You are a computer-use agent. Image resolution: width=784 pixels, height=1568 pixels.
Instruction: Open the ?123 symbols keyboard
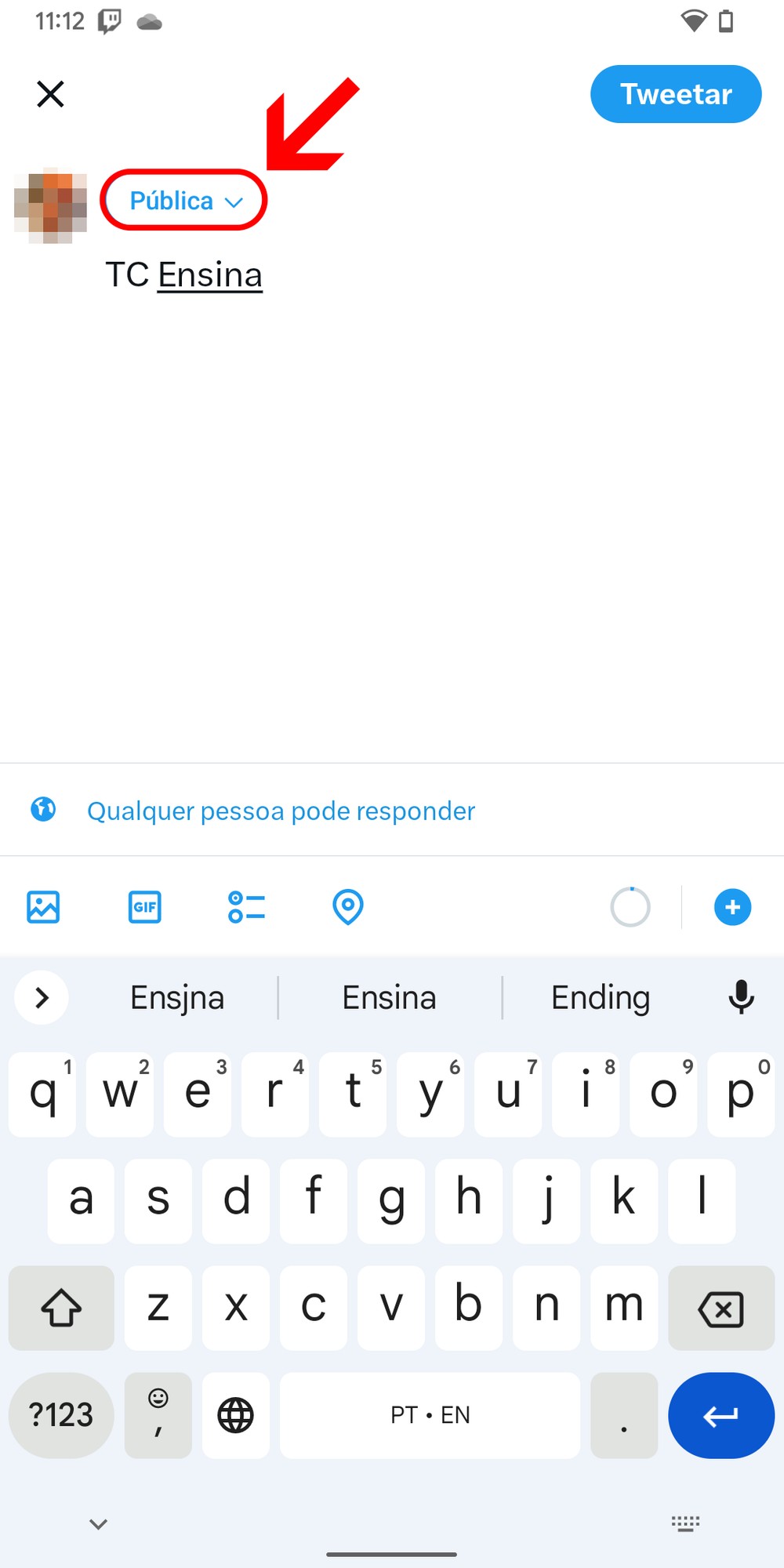coord(61,1415)
